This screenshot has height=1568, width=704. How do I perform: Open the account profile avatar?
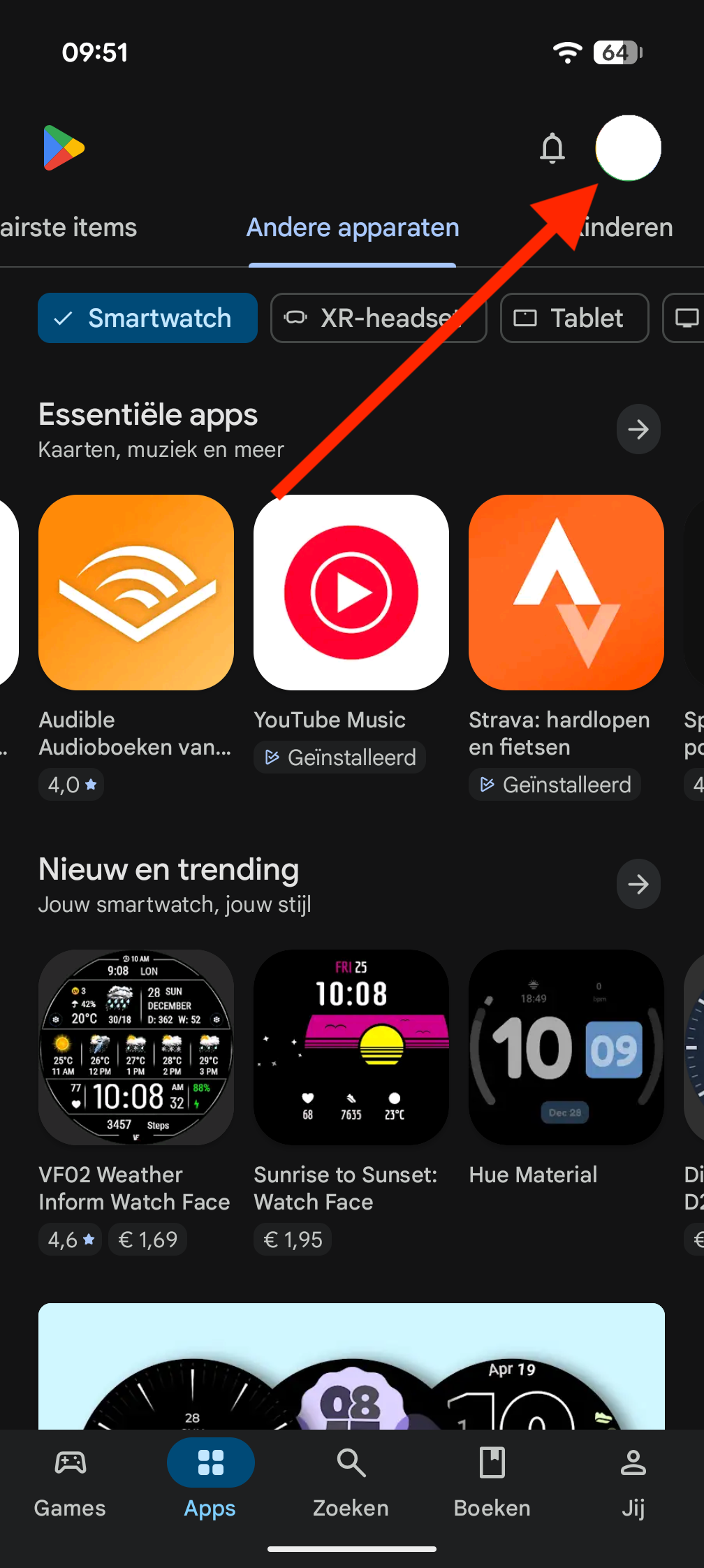(628, 148)
